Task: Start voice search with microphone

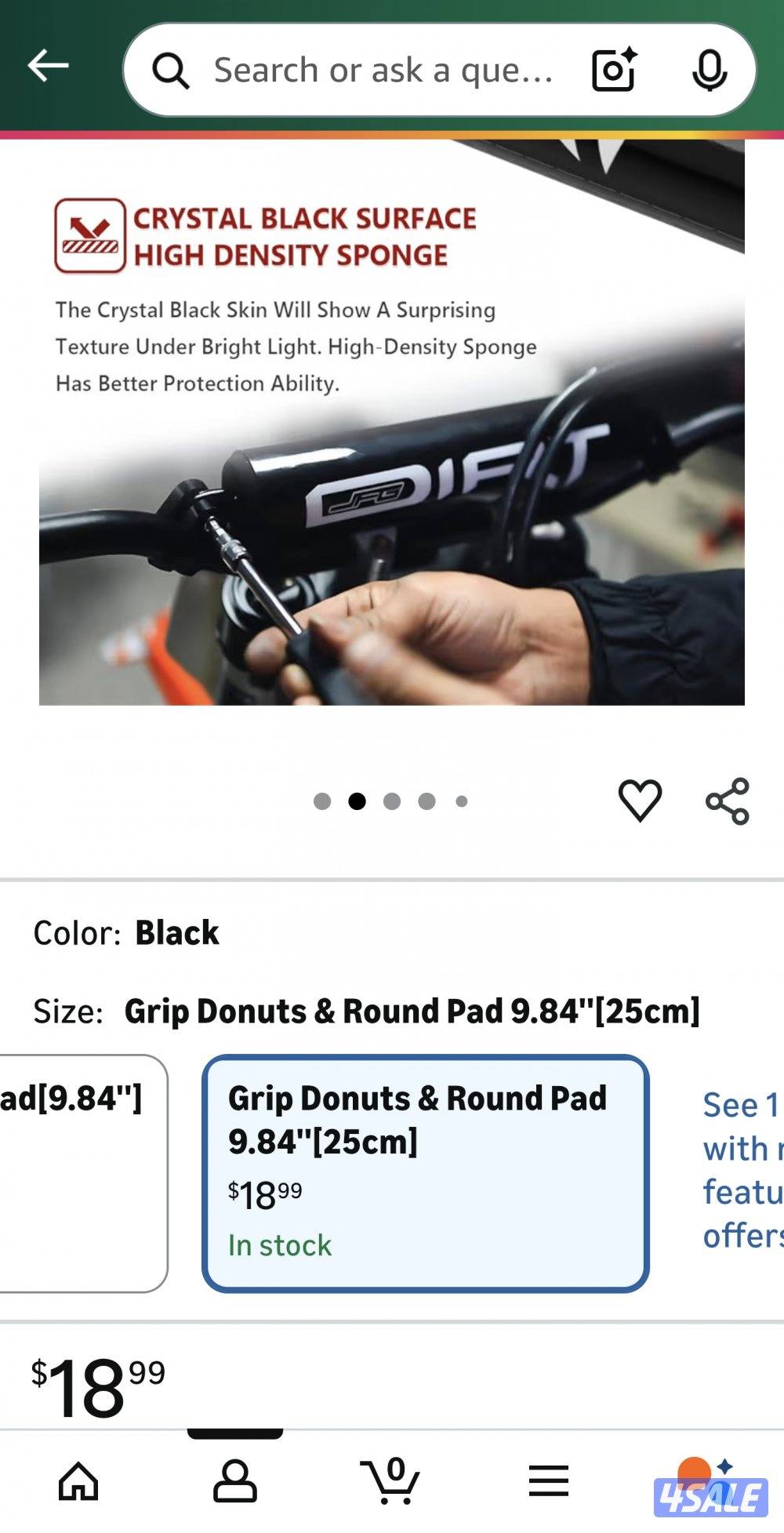Action: point(710,71)
